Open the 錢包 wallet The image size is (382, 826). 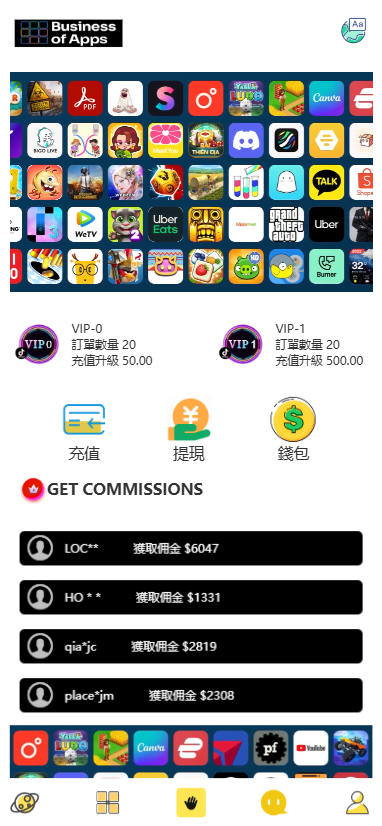[x=293, y=429]
